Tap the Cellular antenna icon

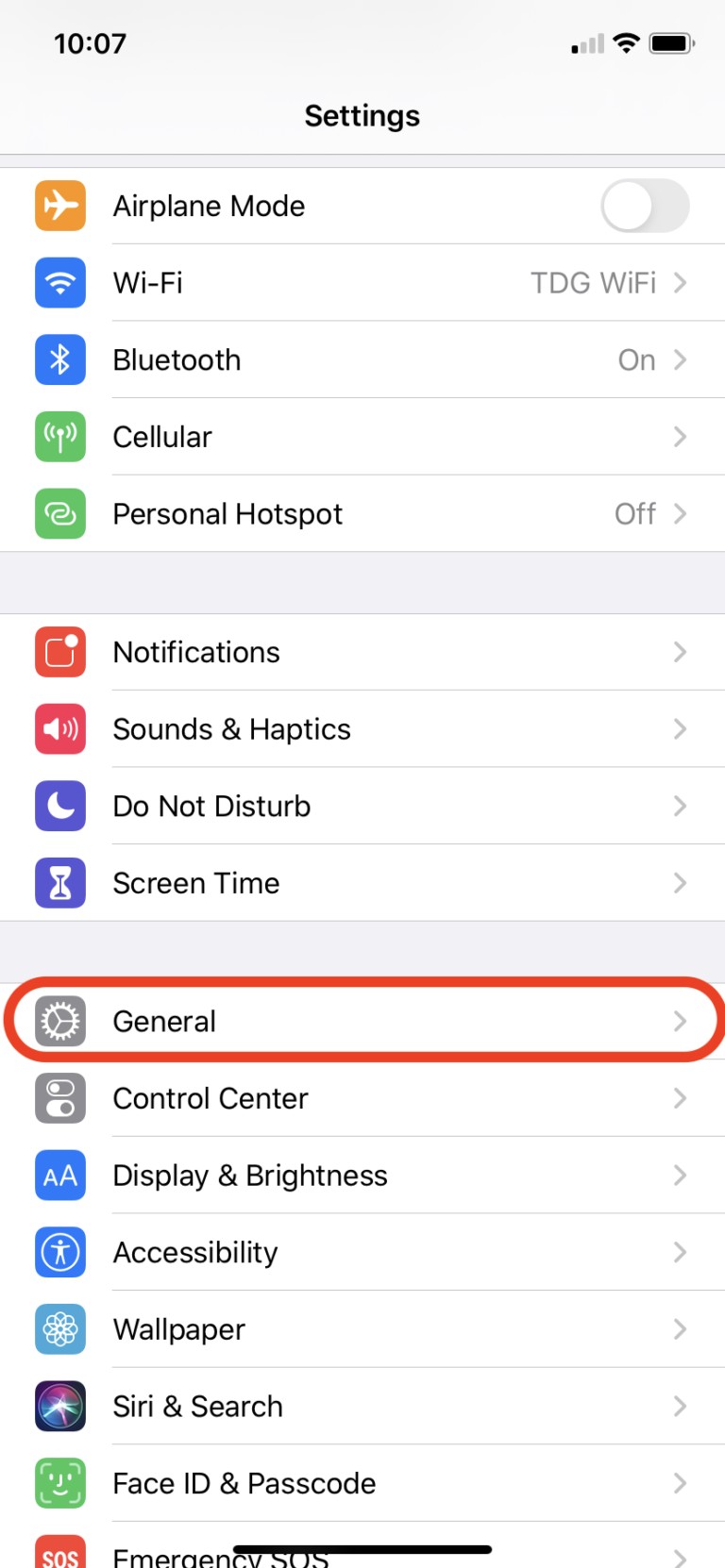(x=59, y=437)
